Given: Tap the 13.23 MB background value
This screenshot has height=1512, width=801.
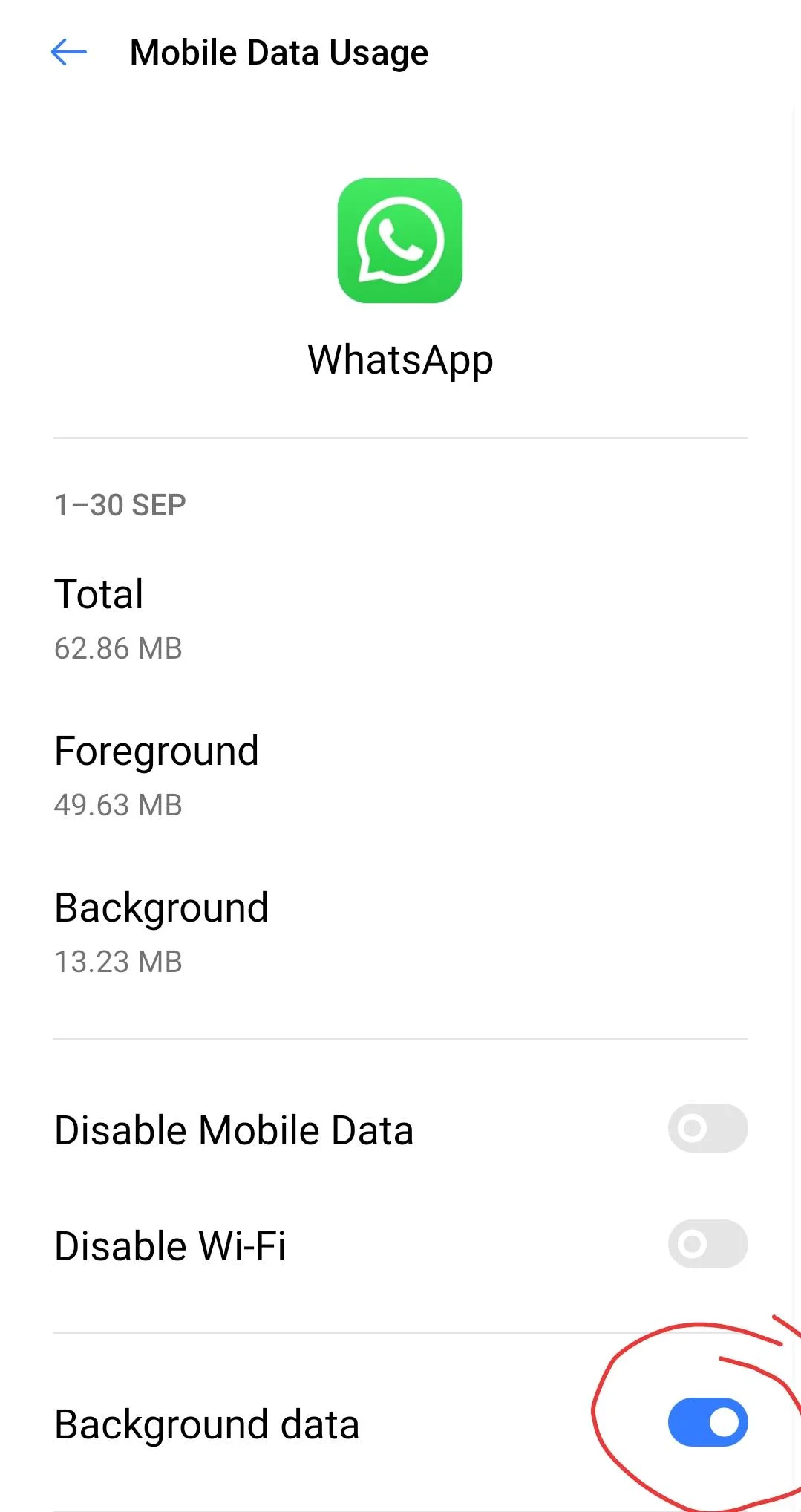Looking at the screenshot, I should [x=117, y=962].
